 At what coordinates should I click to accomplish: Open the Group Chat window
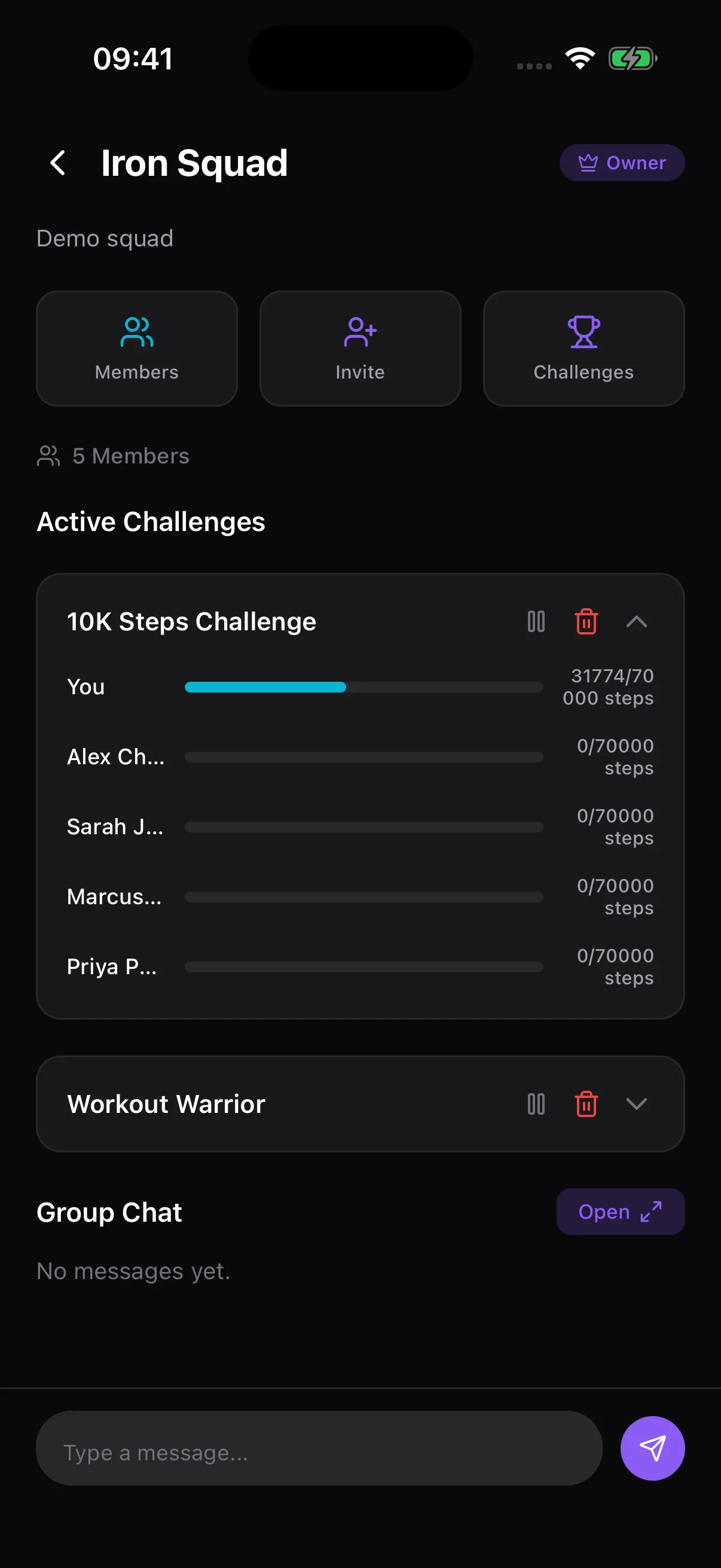coord(620,1212)
